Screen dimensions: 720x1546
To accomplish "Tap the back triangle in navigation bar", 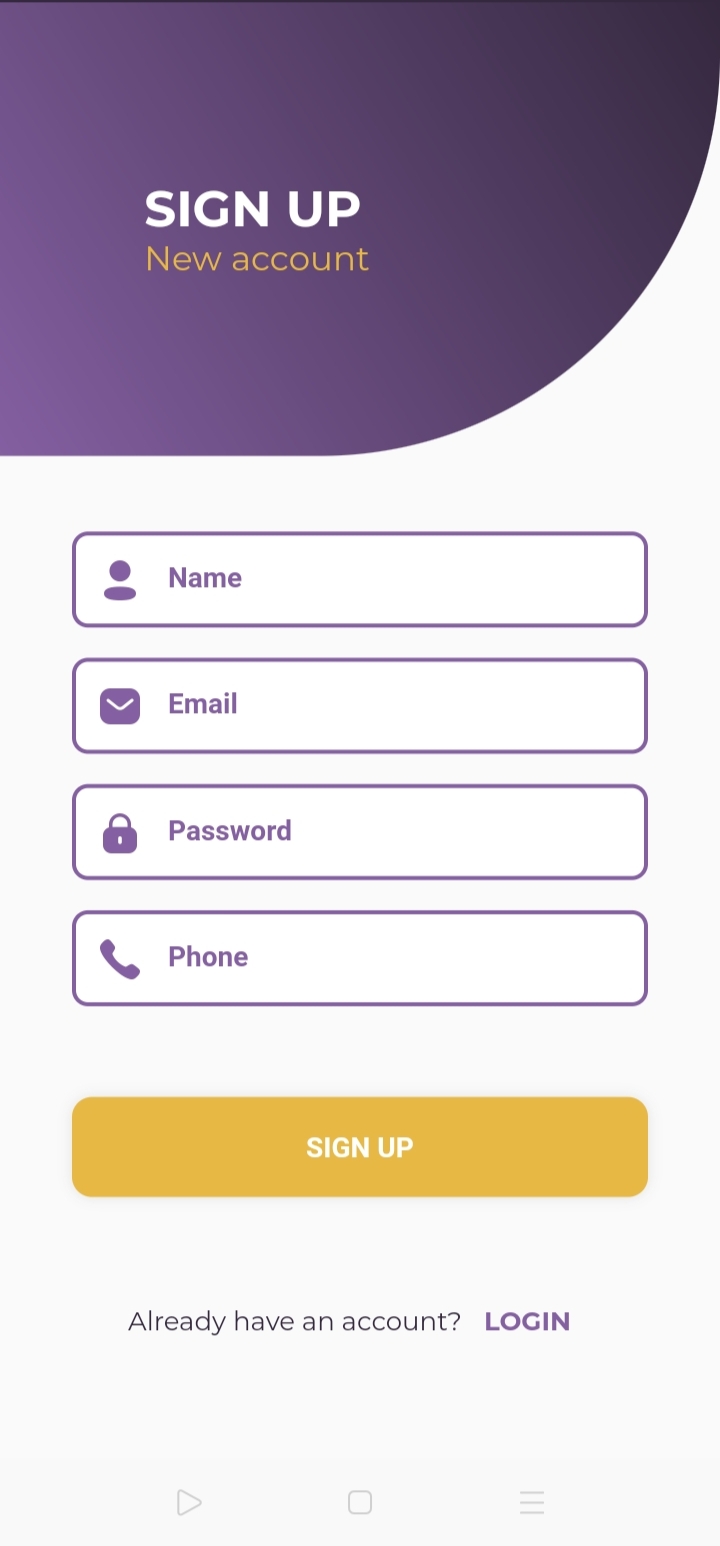I will point(188,1502).
